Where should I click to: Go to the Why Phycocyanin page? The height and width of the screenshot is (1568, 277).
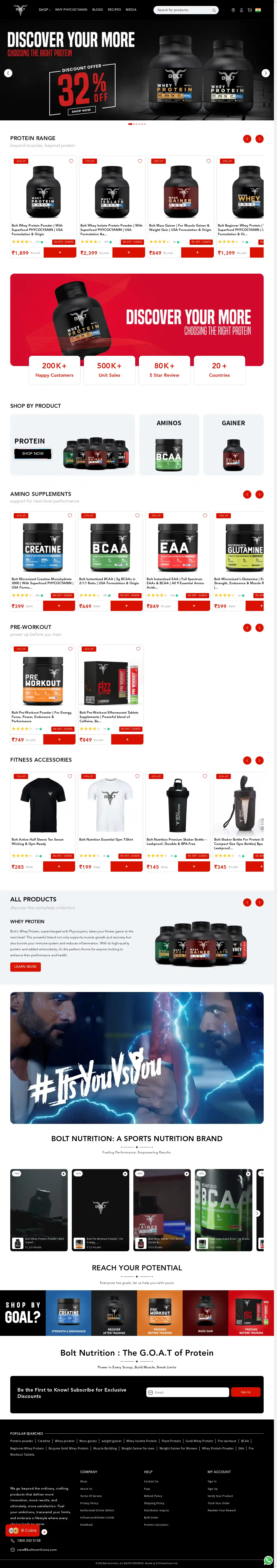coord(71,10)
